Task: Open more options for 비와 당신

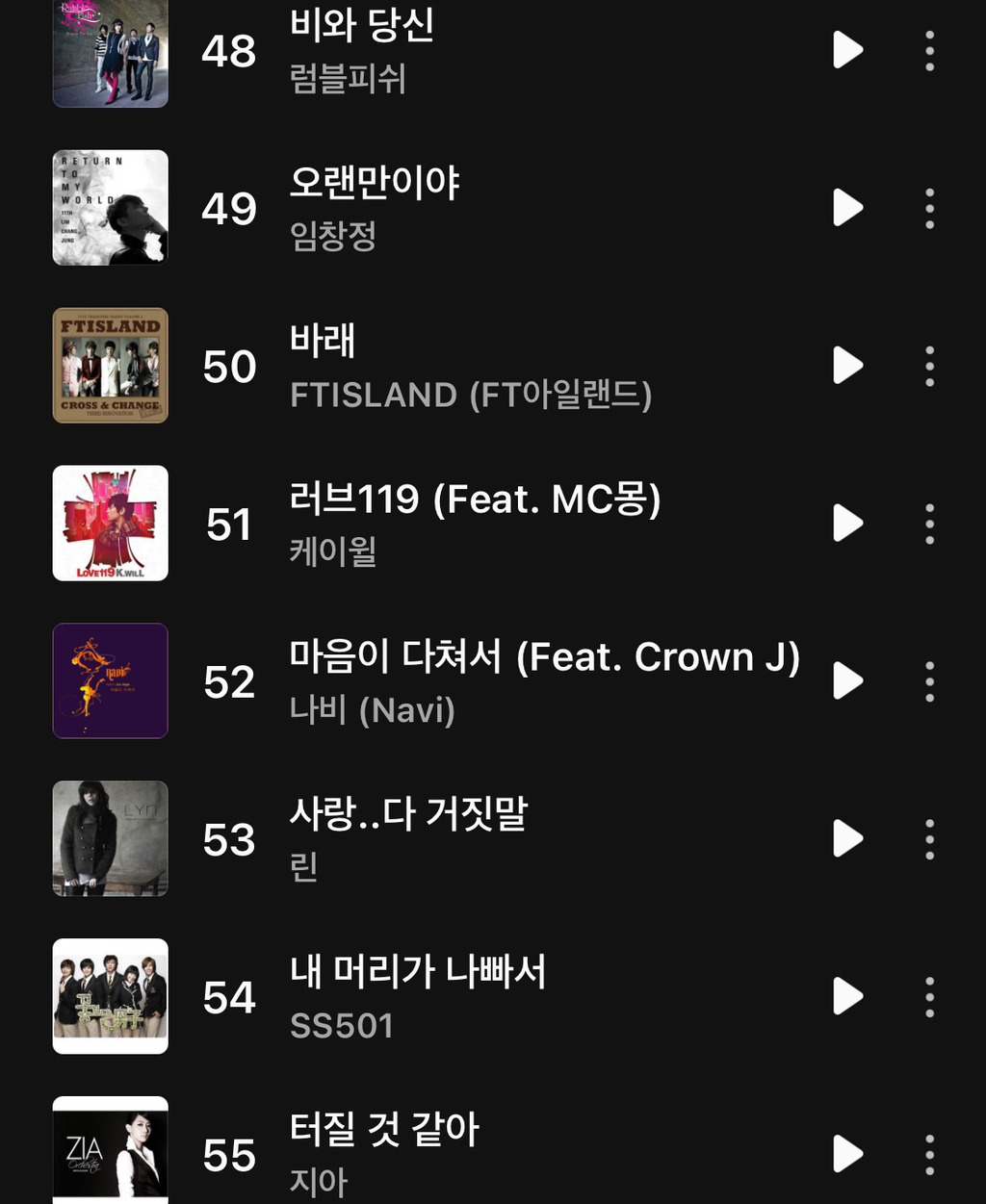Action: click(929, 50)
